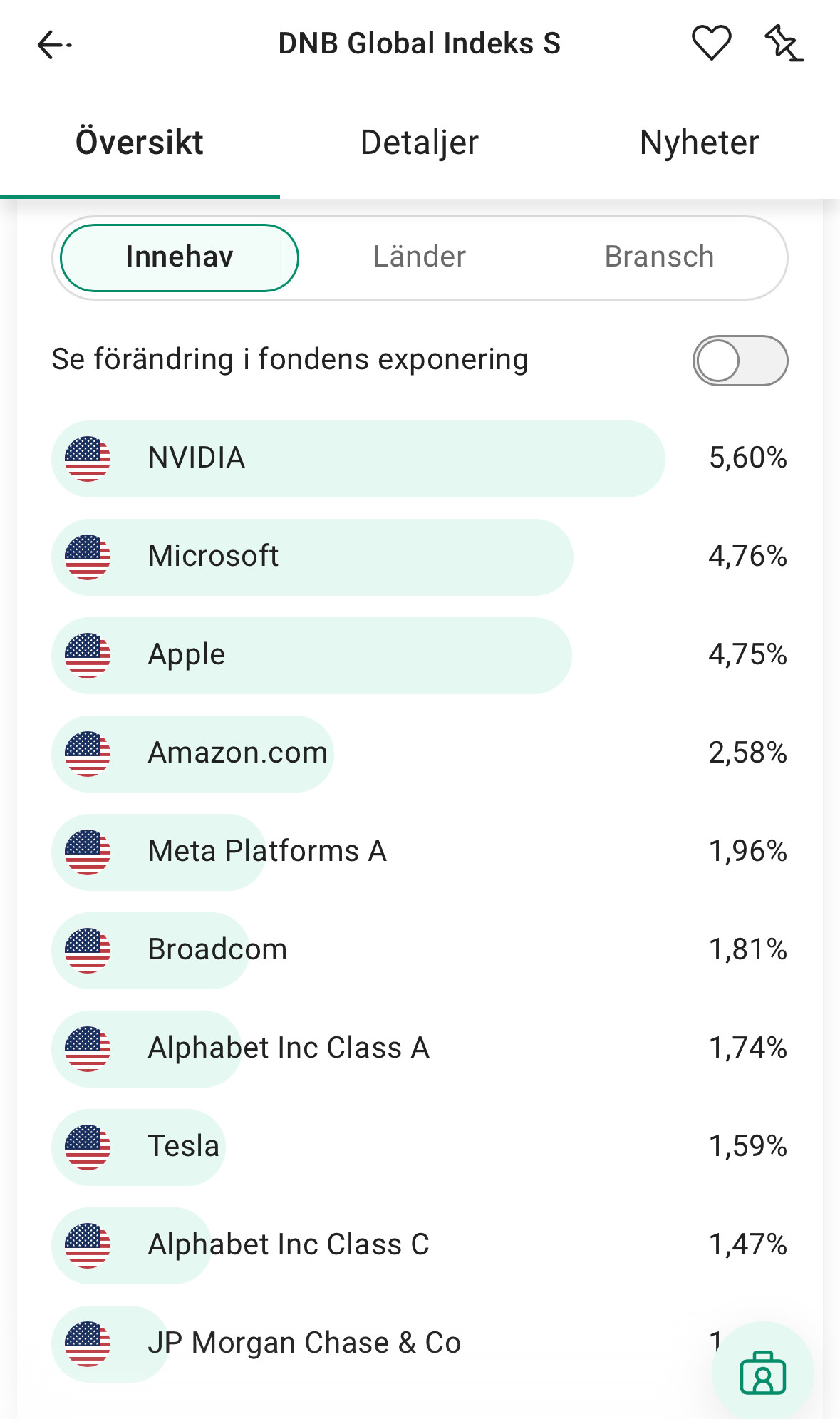Go back to the previous screen

[53, 44]
